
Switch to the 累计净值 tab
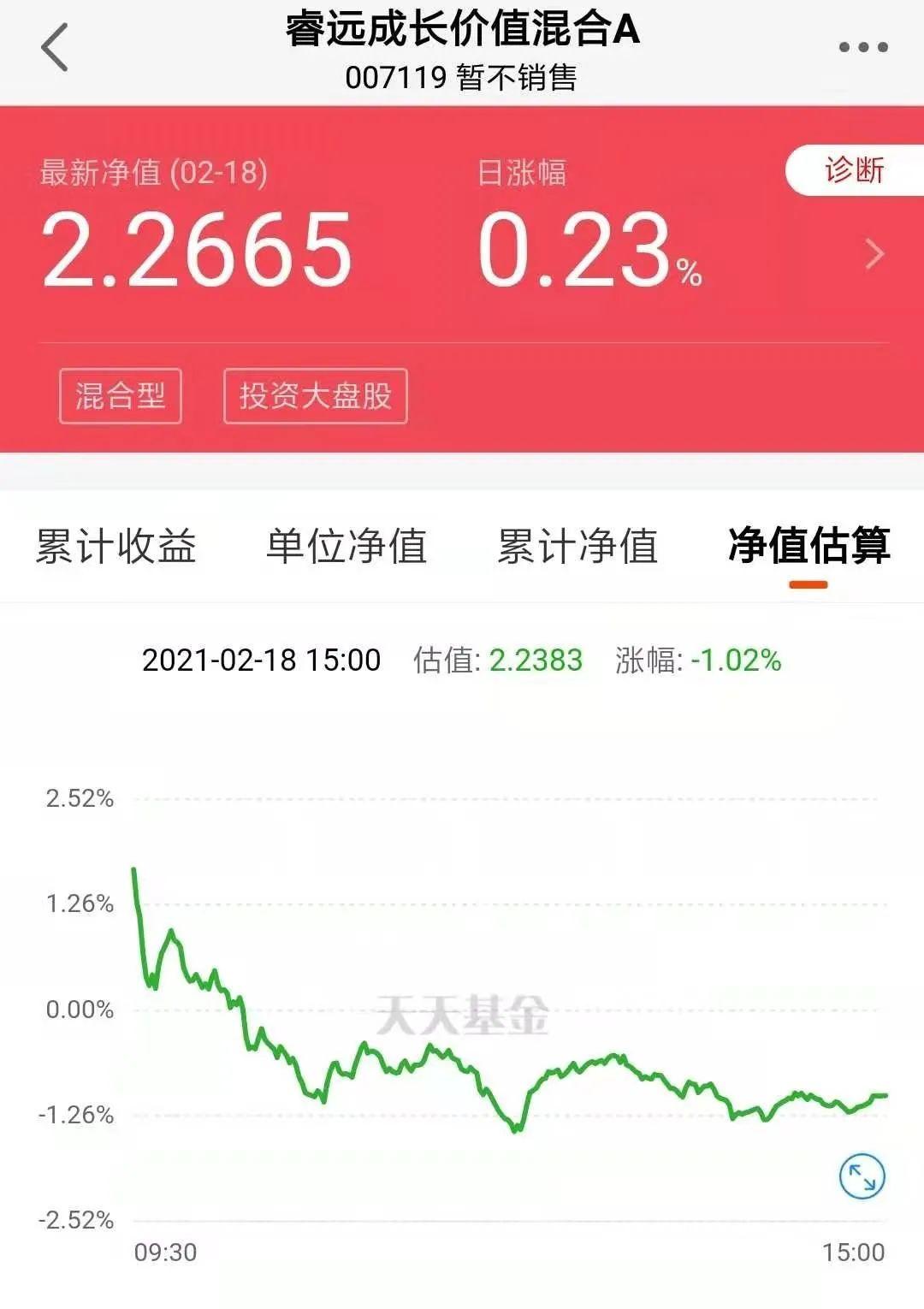pos(577,547)
